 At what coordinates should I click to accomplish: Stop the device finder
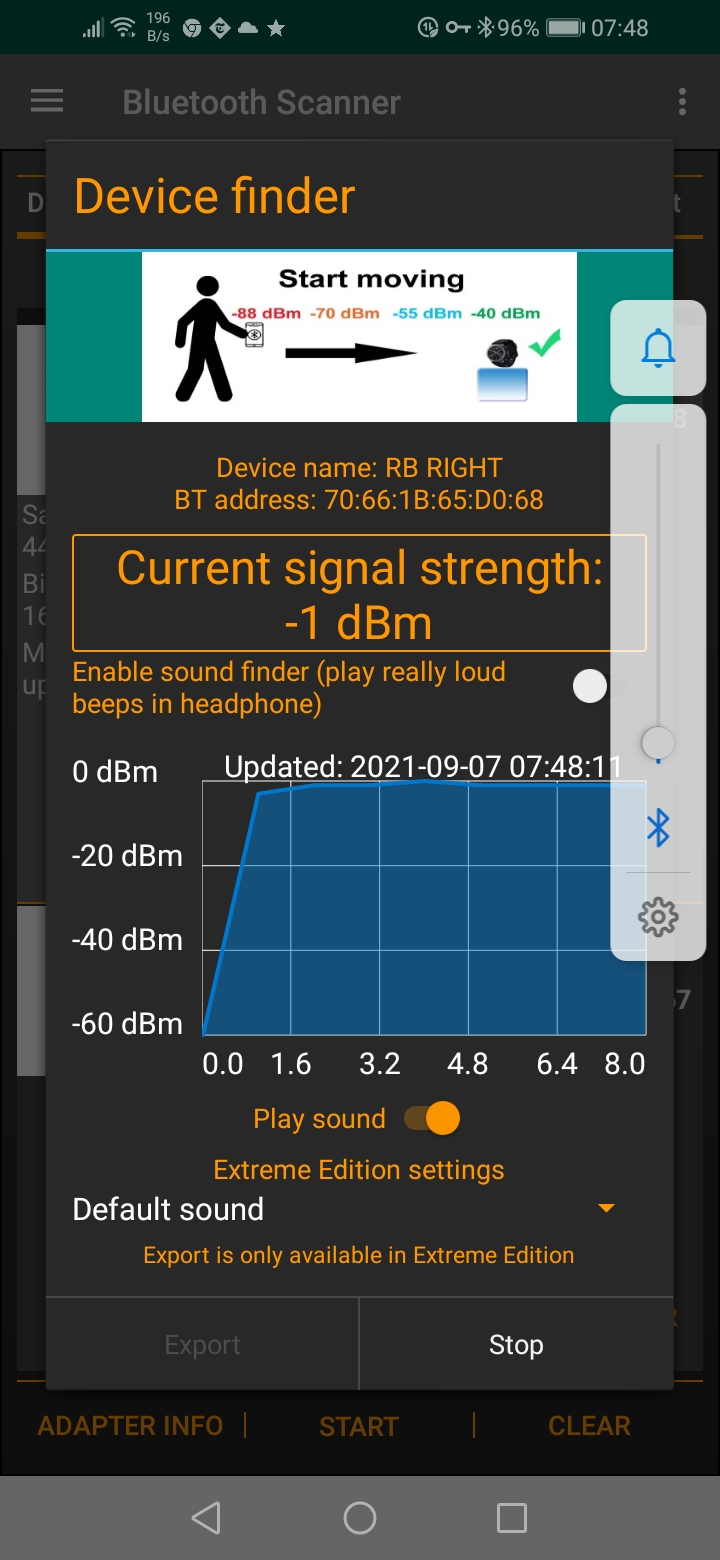[516, 1345]
